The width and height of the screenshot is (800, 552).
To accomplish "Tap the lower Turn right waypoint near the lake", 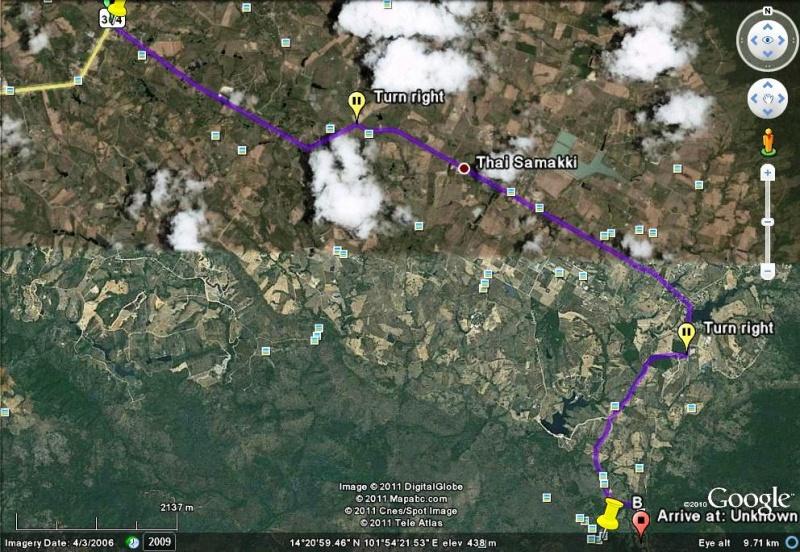I will coord(687,336).
